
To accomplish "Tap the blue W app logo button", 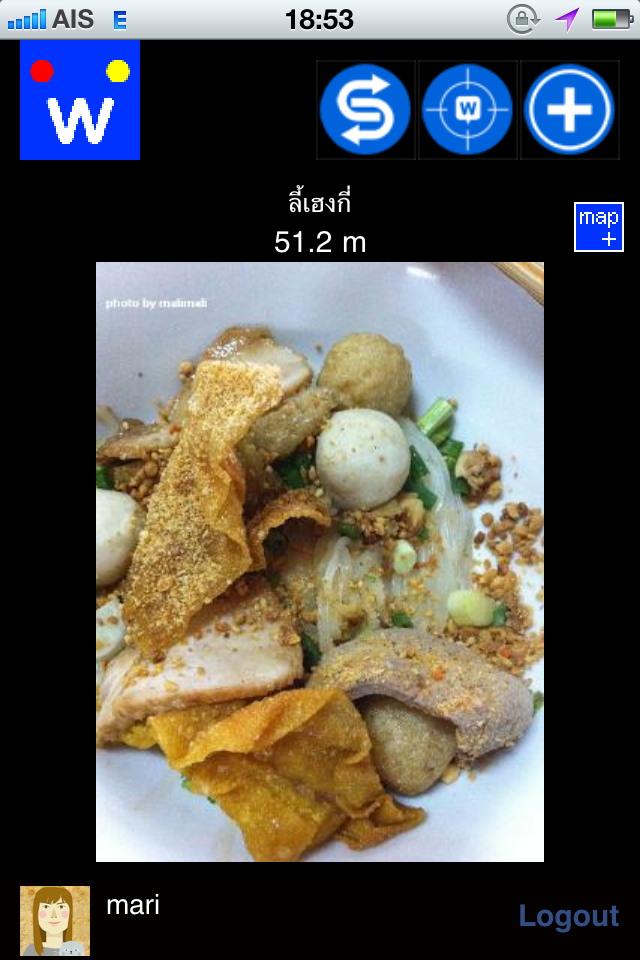I will pyautogui.click(x=80, y=100).
